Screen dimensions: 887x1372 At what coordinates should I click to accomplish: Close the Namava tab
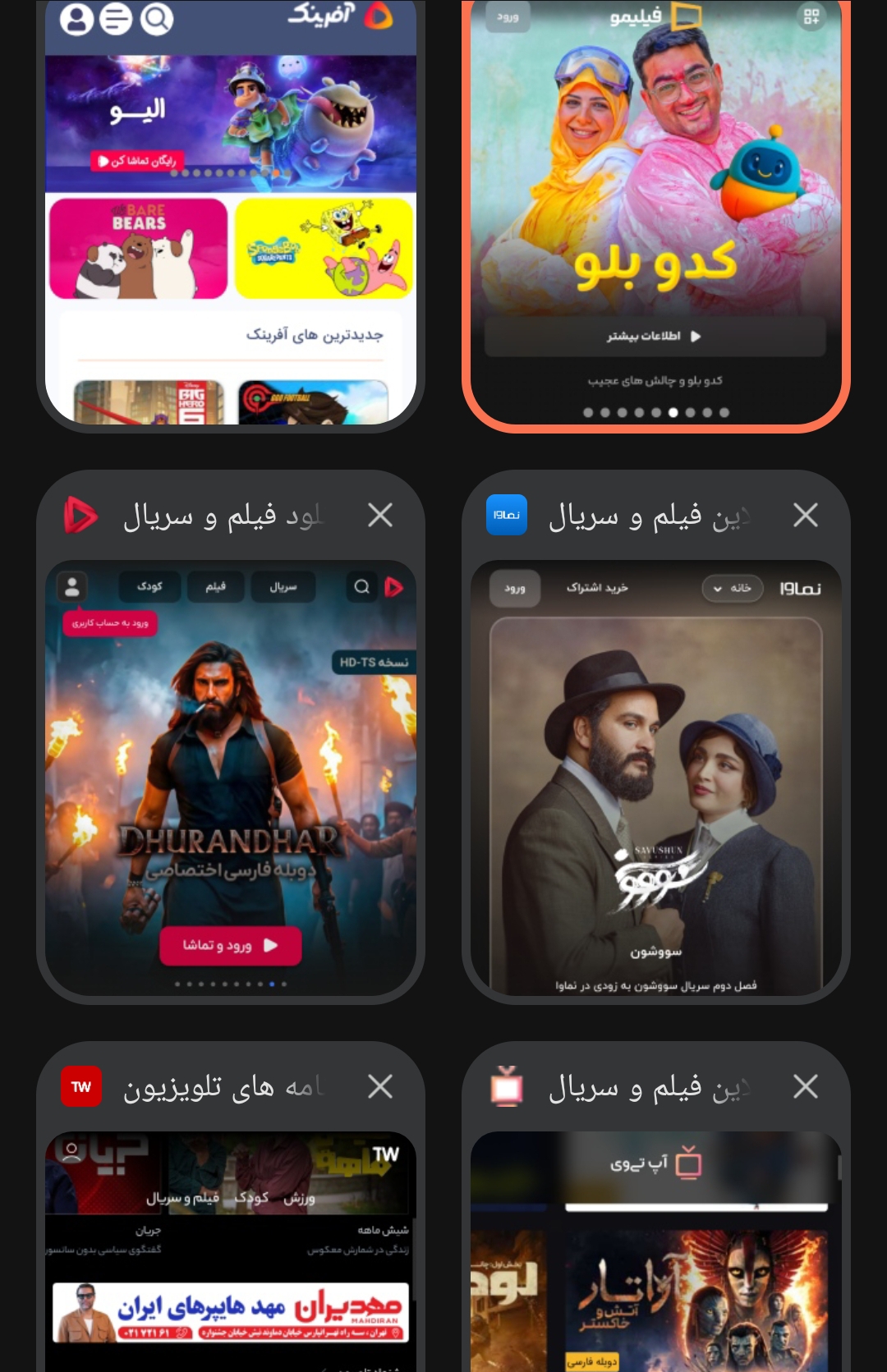click(805, 516)
